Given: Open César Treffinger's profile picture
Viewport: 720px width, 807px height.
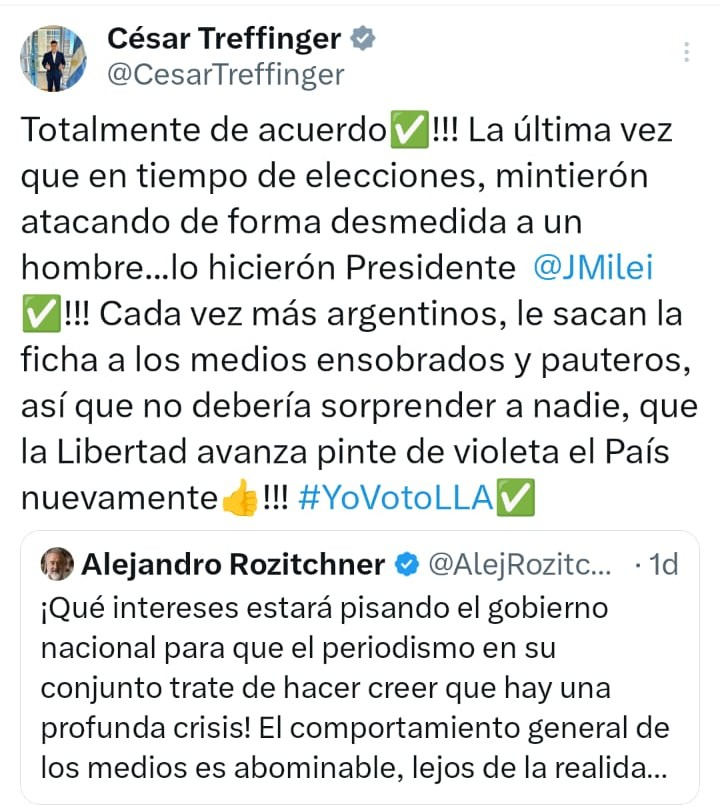Looking at the screenshot, I should (54, 58).
